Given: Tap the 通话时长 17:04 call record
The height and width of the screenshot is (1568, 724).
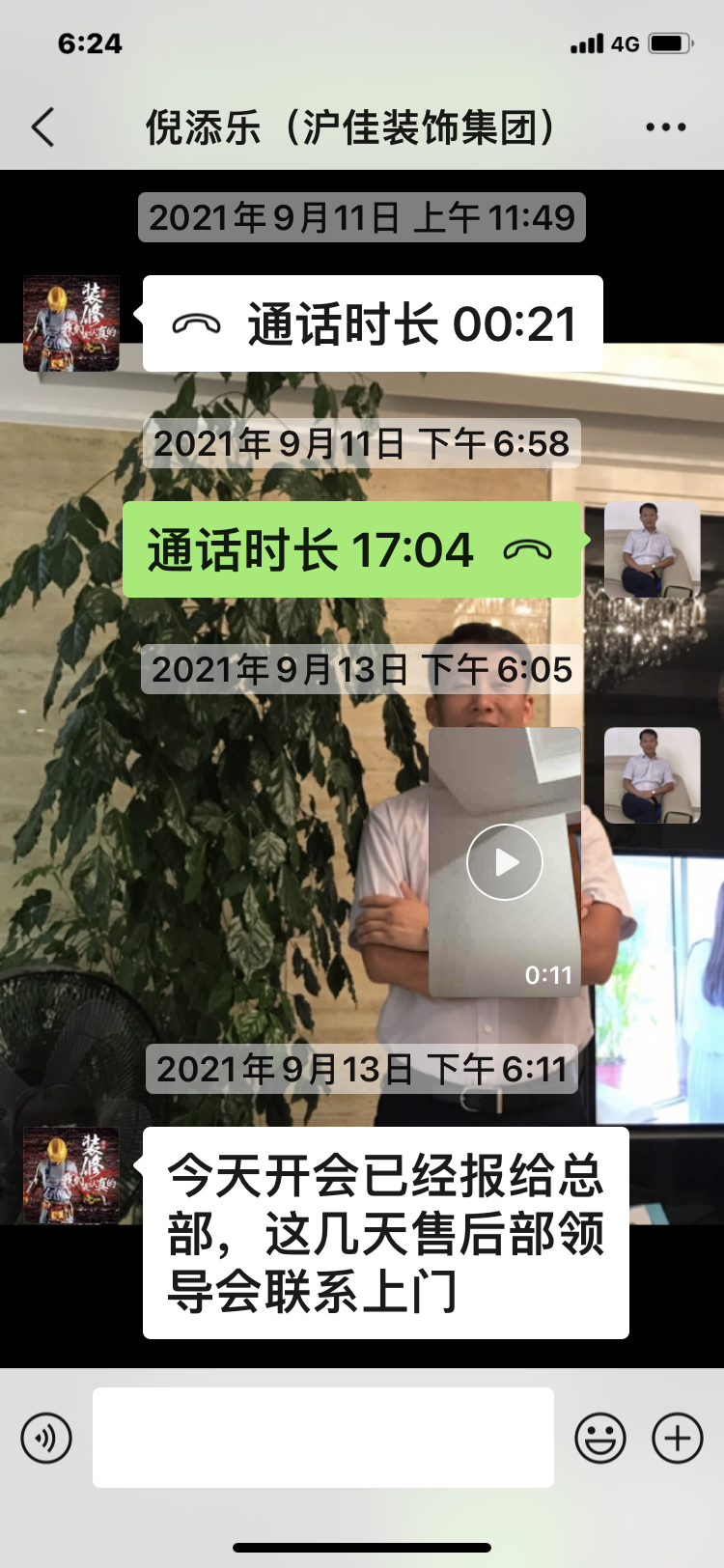Looking at the screenshot, I should click(x=351, y=550).
